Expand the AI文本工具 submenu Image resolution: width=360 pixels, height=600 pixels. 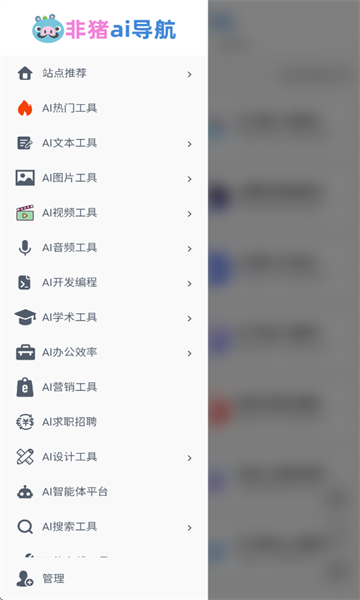(104, 143)
